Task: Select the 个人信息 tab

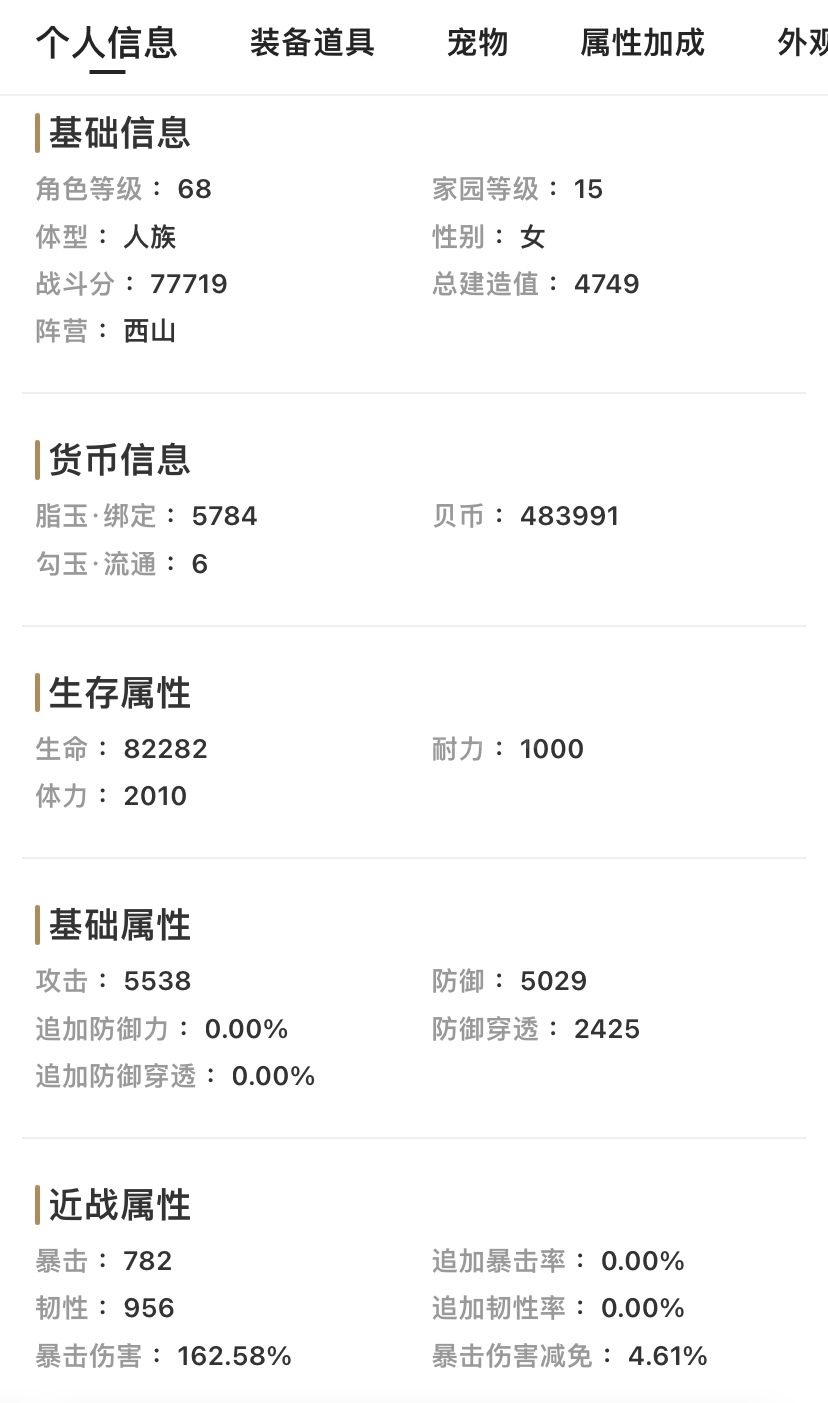Action: 107,43
